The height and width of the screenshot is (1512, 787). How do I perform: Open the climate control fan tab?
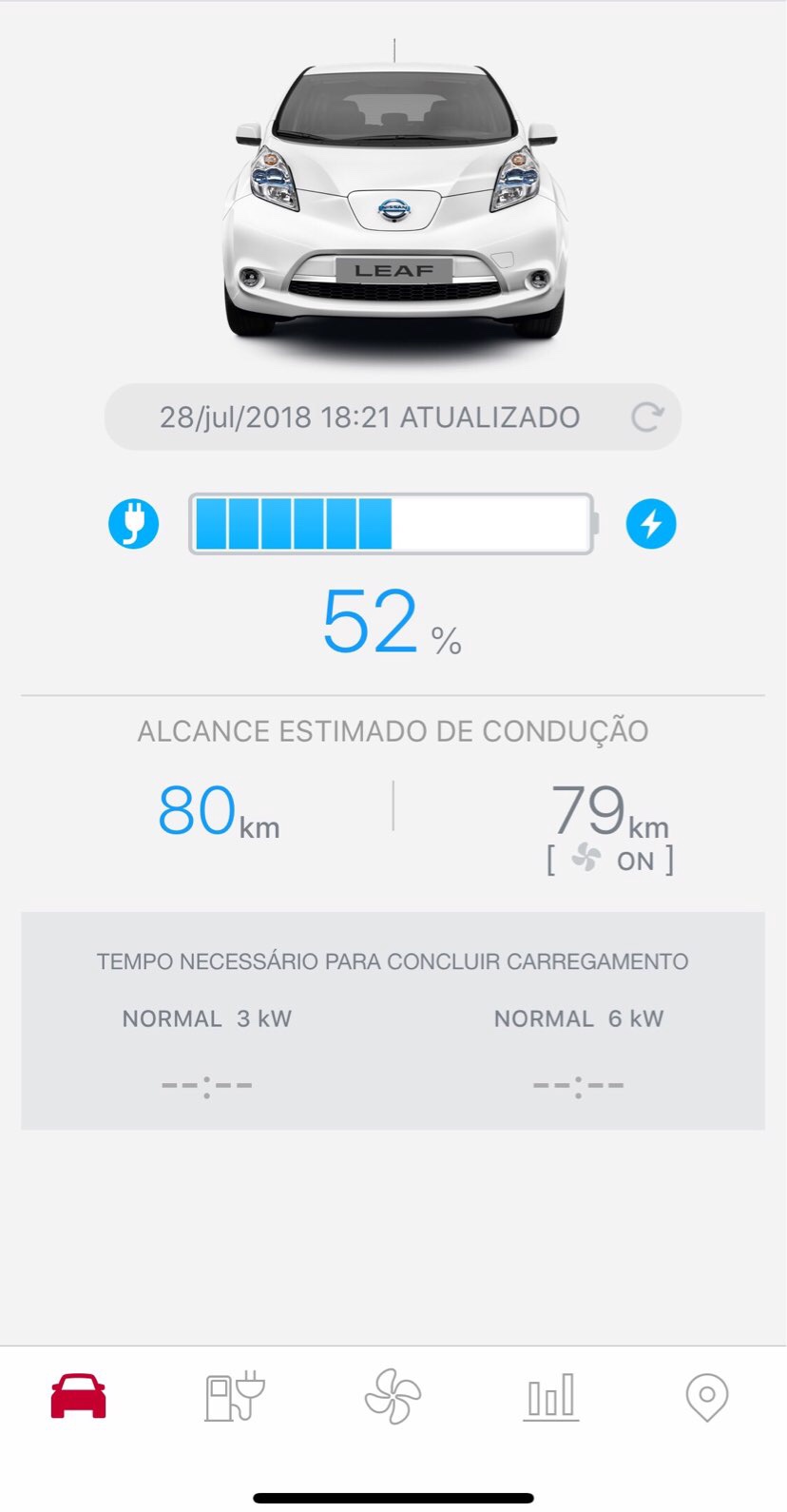[393, 1396]
